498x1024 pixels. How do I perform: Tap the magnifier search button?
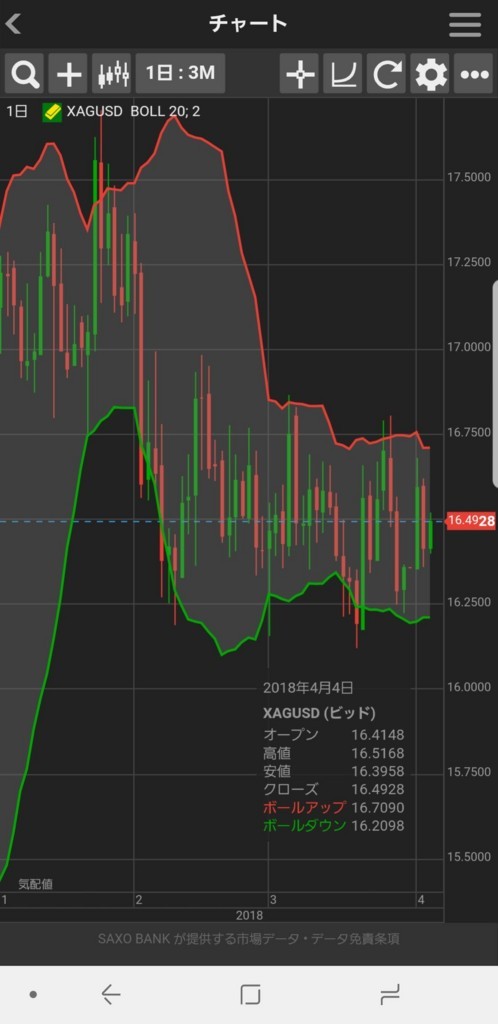[x=25, y=74]
